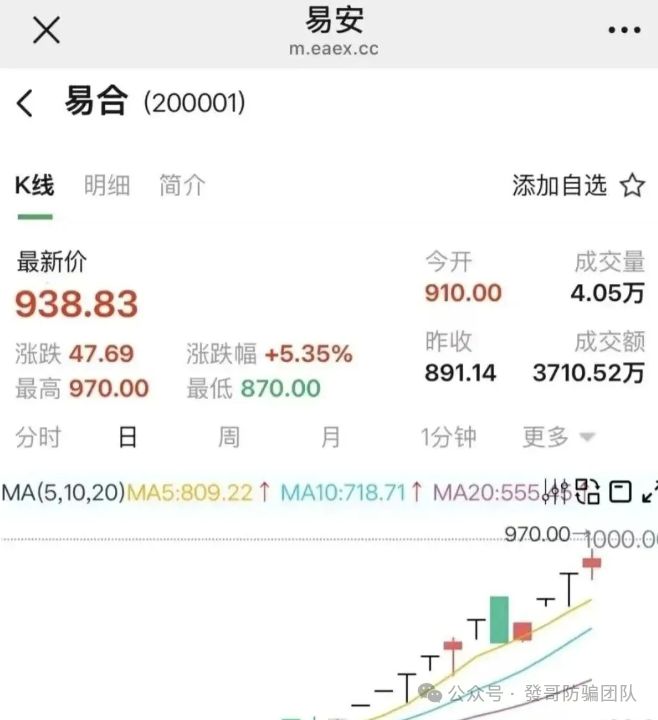
Task: Go back from the 易合 stock page
Action: pos(26,102)
